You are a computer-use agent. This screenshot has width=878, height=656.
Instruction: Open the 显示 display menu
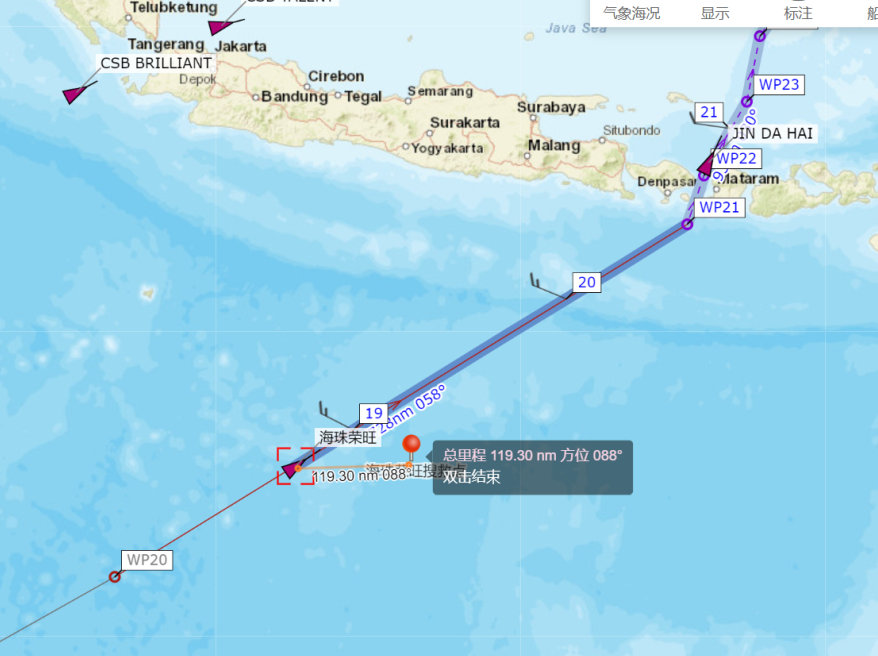click(x=715, y=13)
